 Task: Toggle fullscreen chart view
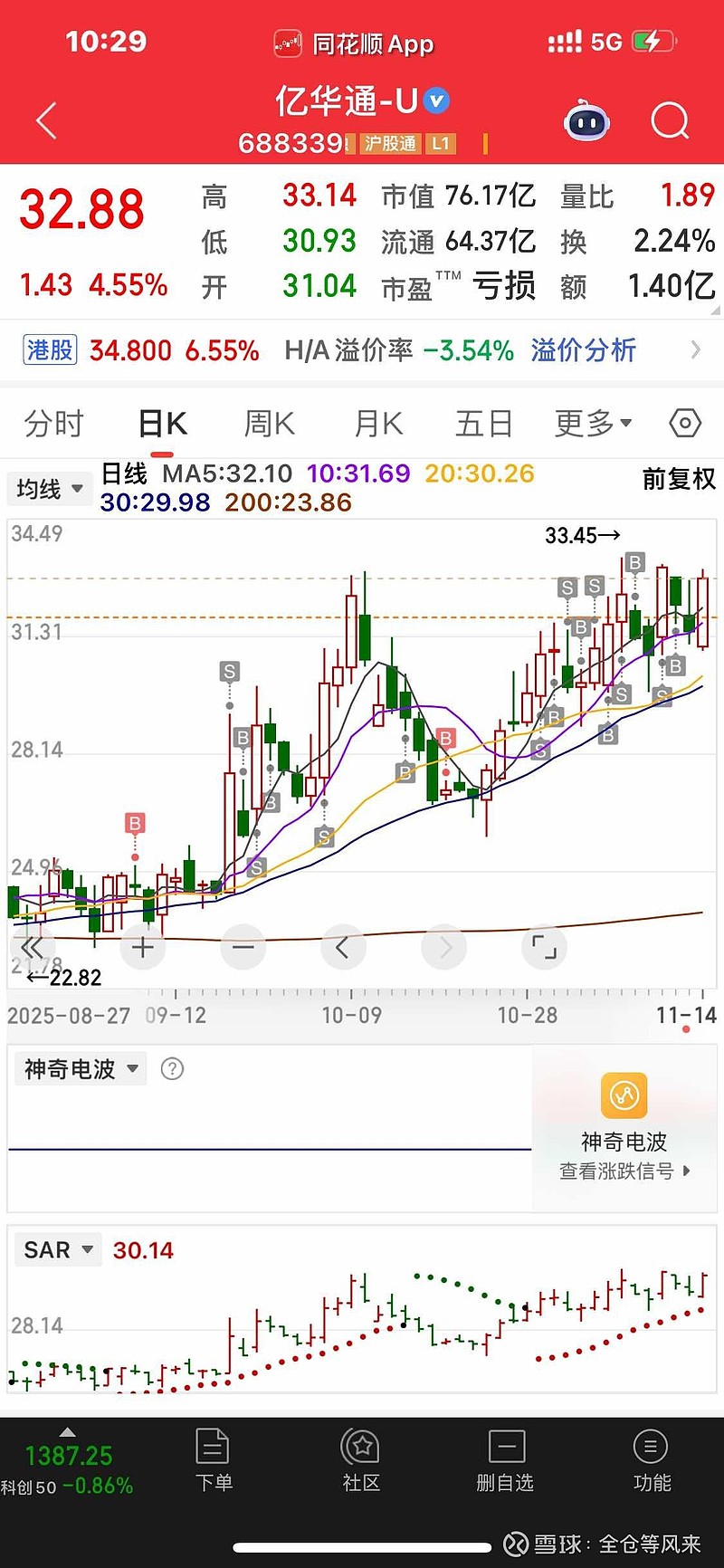point(544,948)
